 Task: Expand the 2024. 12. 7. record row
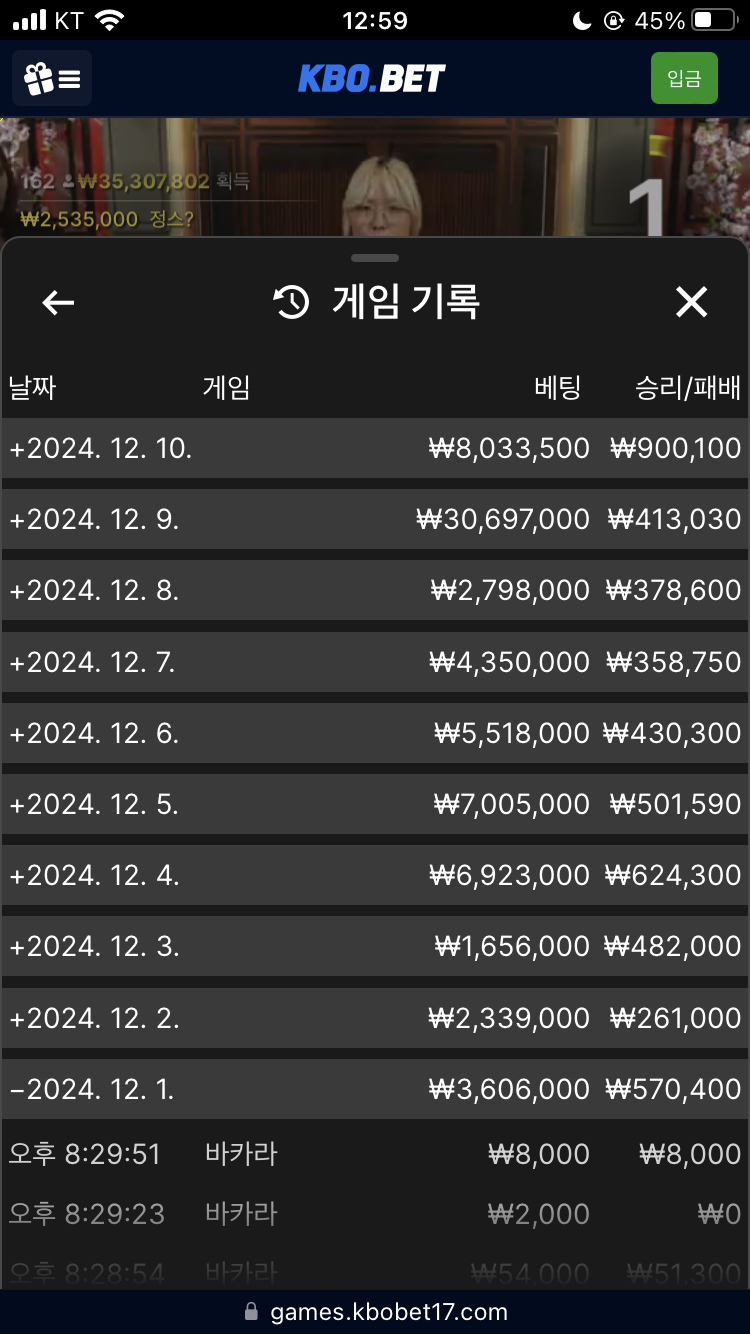[375, 662]
